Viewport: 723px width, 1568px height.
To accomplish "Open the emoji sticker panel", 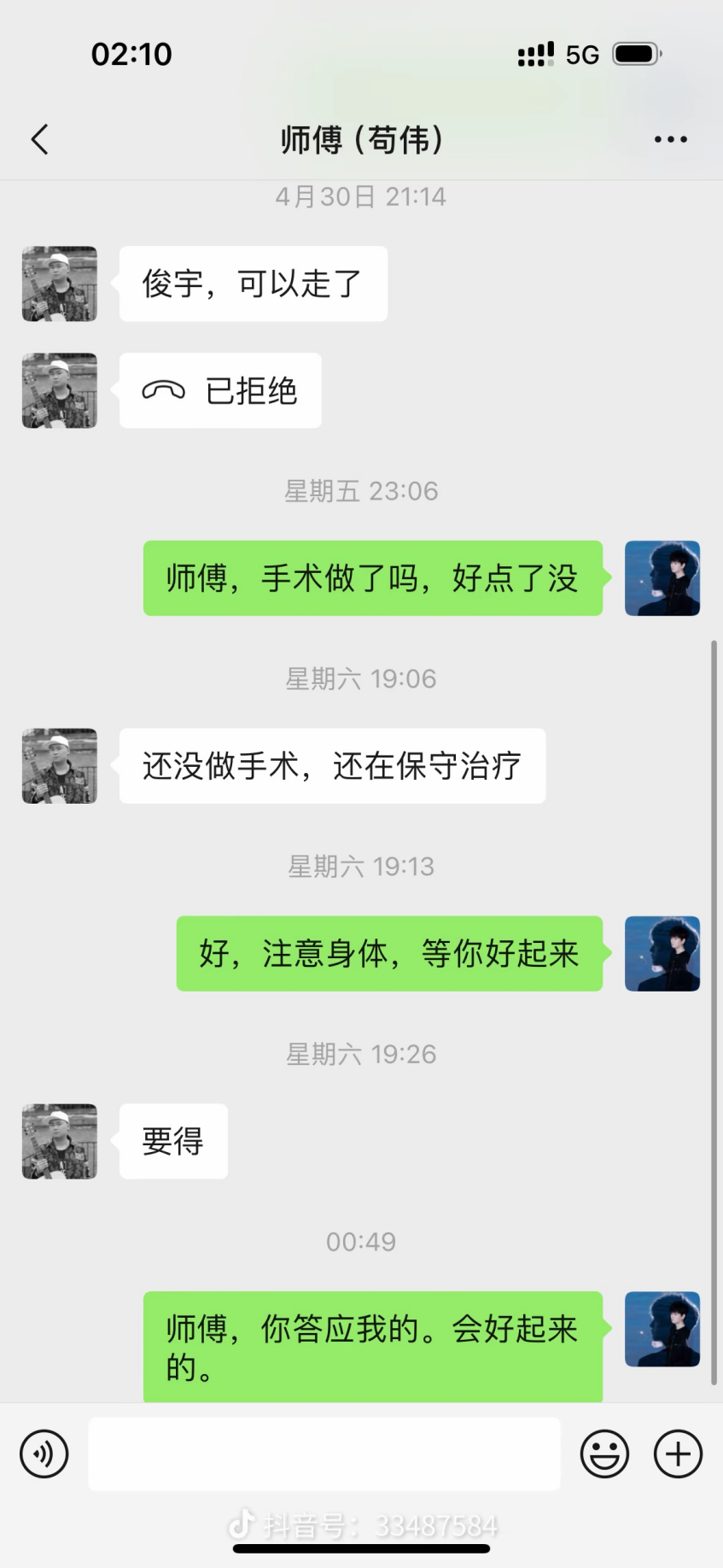I will (x=604, y=1454).
